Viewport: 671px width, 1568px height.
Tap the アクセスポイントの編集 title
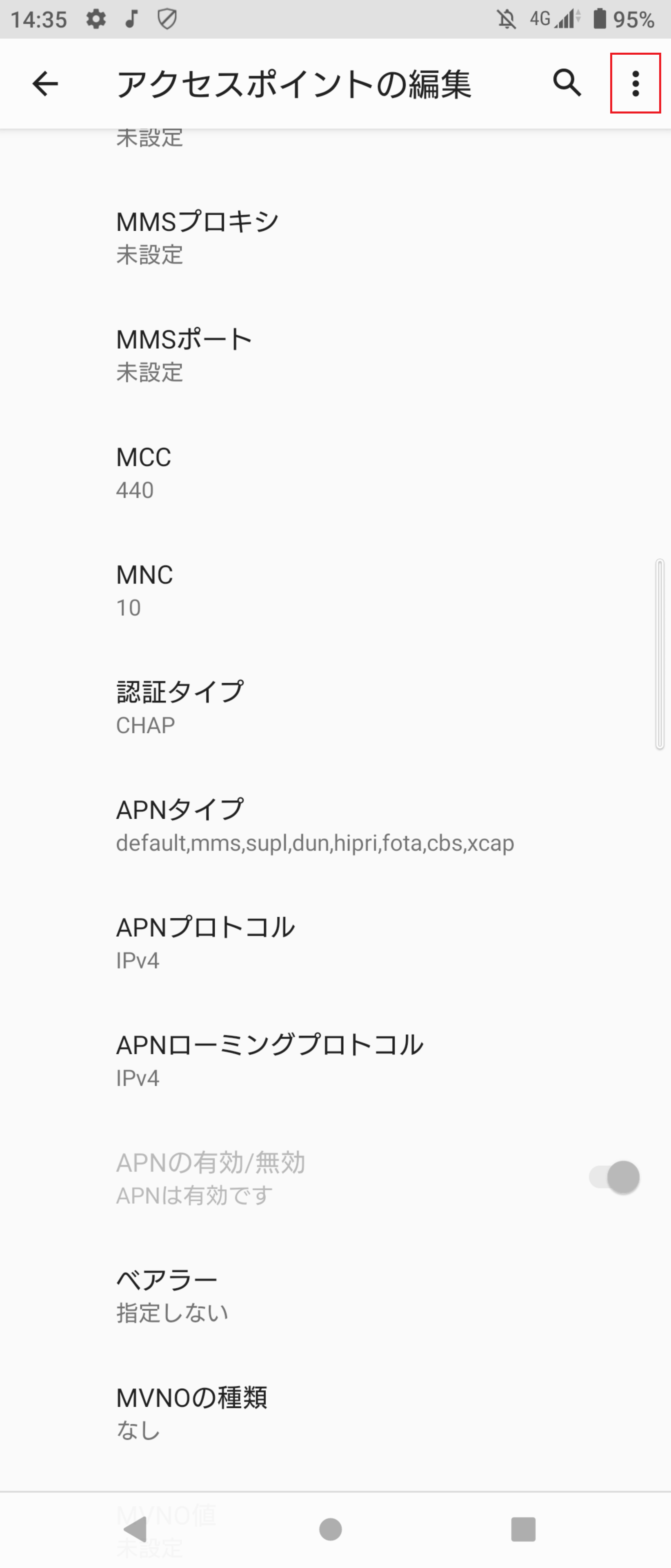(294, 83)
